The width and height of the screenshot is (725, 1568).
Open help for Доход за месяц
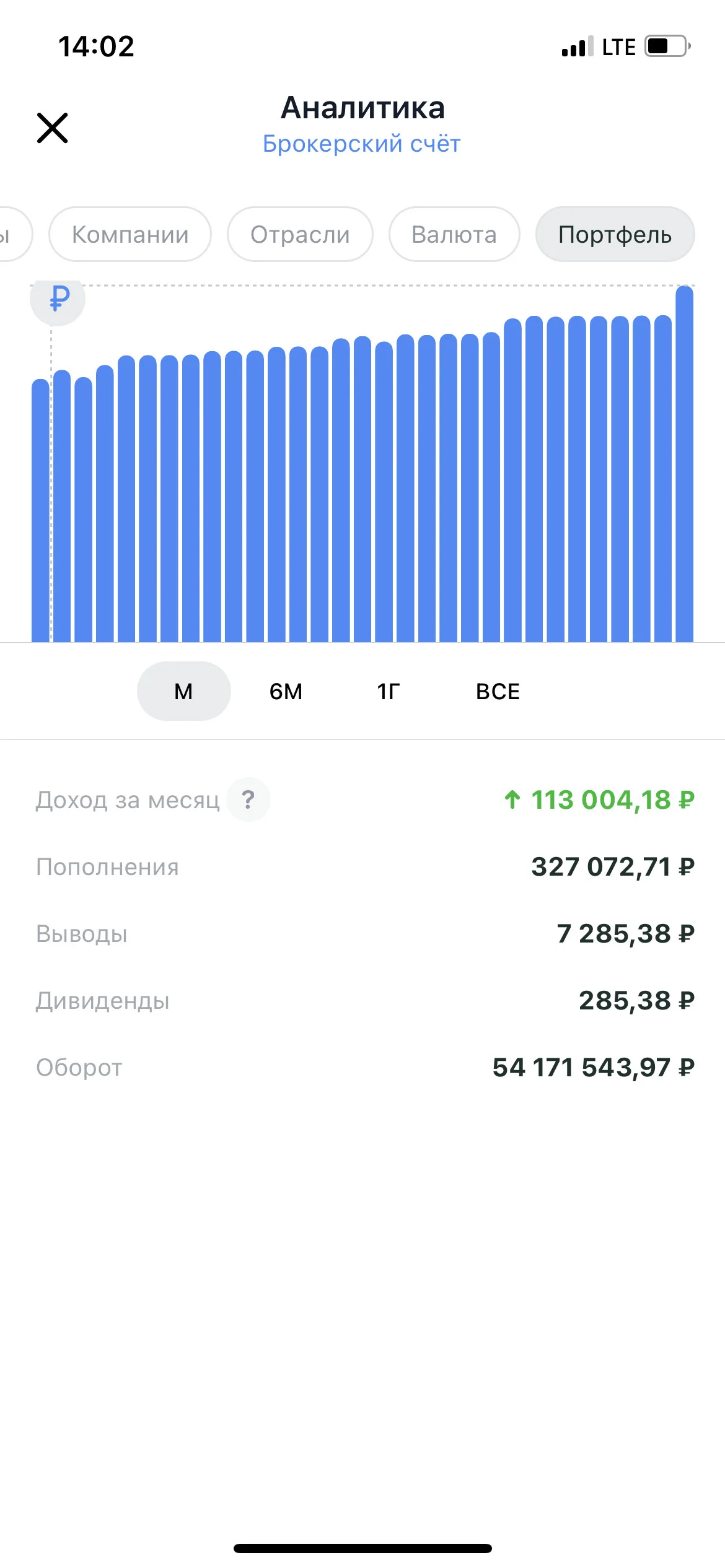[248, 799]
